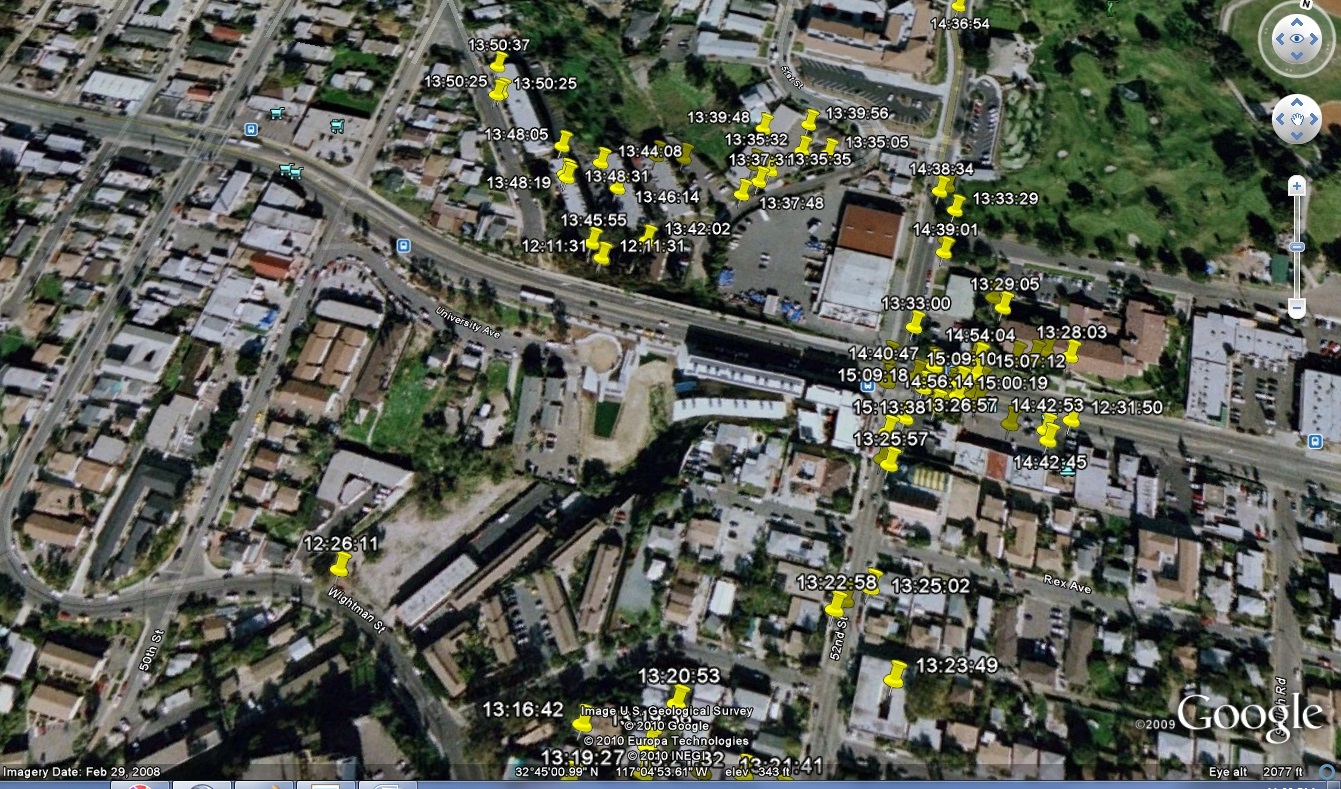Select the 13:50:37 placemark pin
The image size is (1341, 789).
coord(498,62)
